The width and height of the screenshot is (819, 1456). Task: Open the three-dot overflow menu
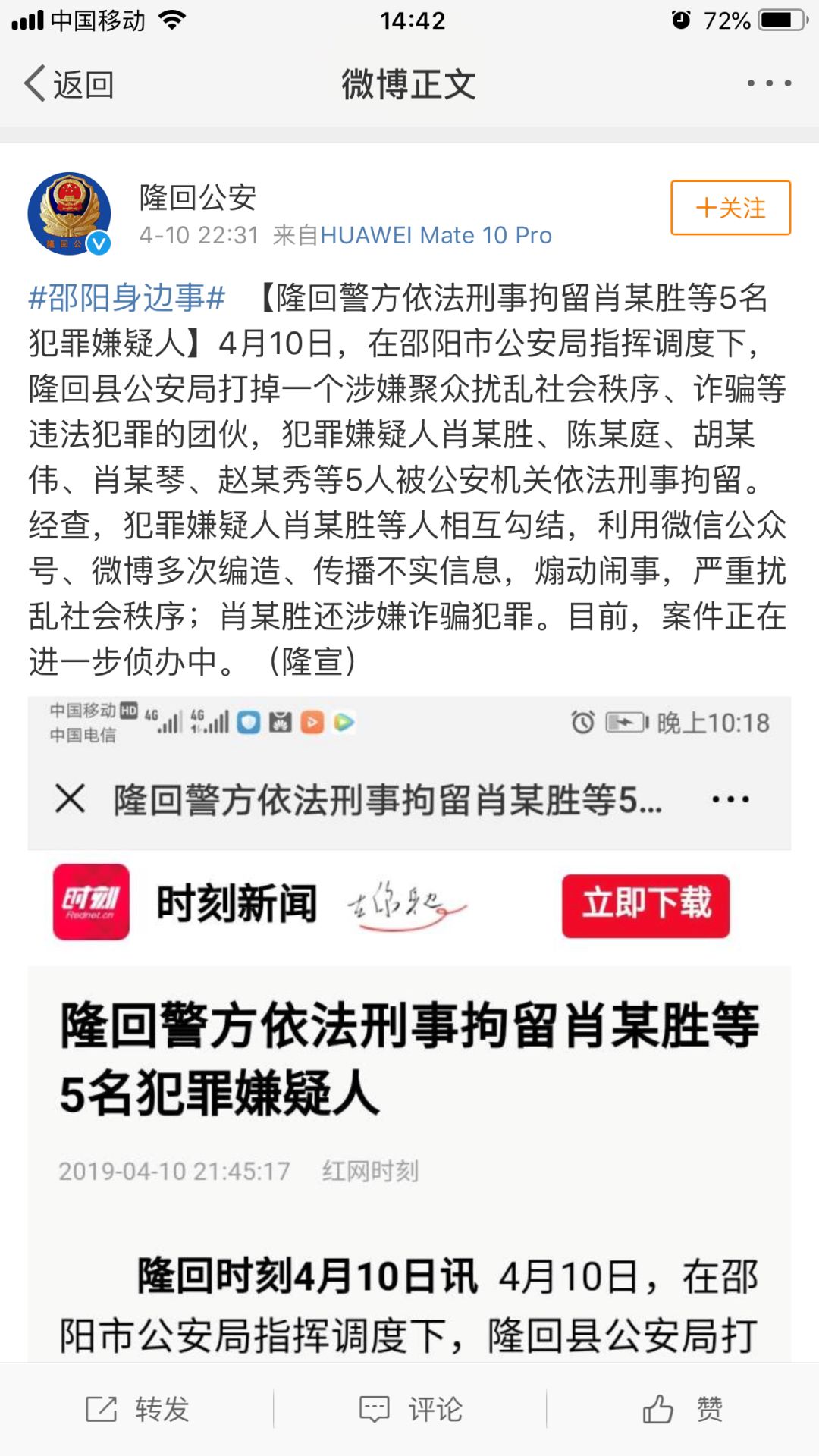[x=769, y=83]
